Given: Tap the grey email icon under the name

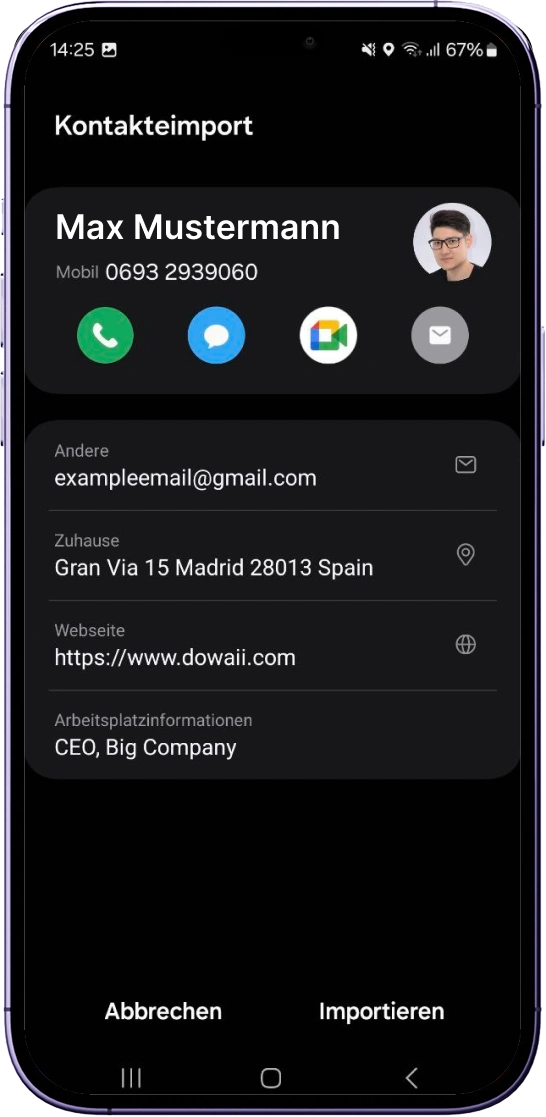Looking at the screenshot, I should 440,336.
